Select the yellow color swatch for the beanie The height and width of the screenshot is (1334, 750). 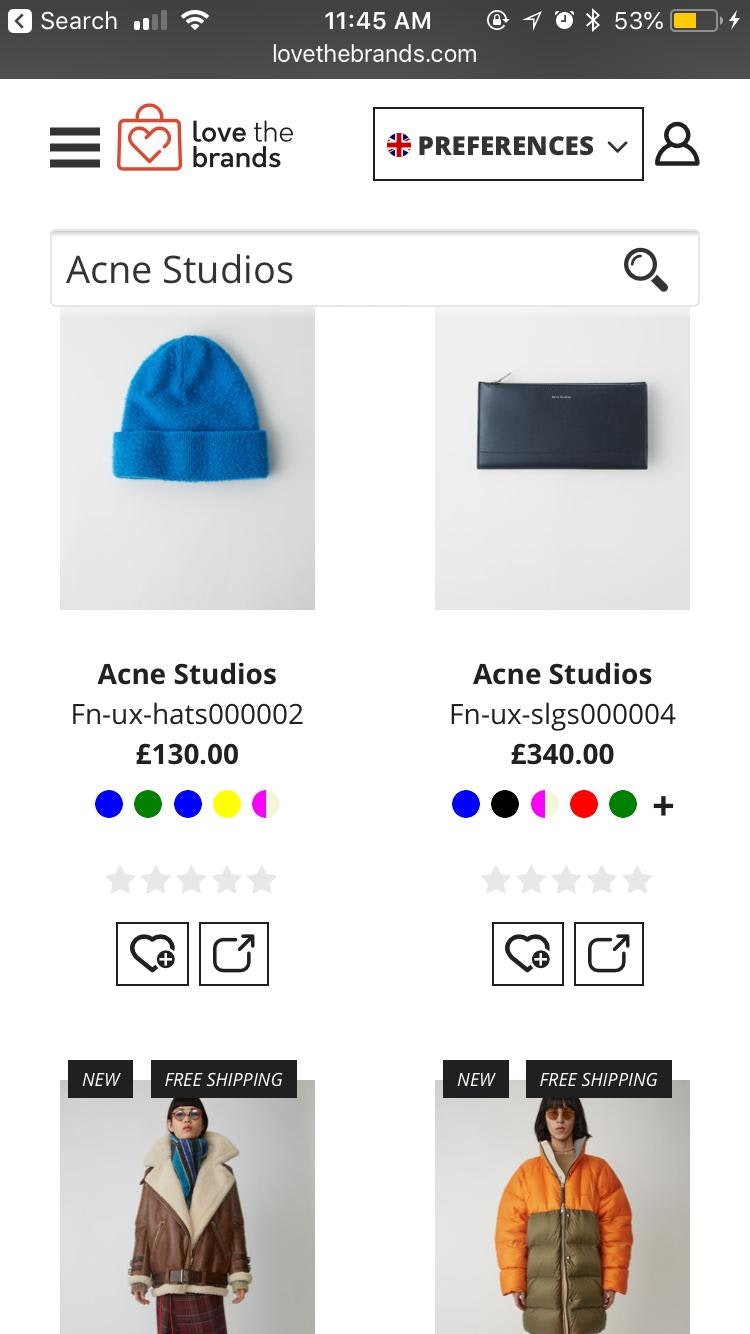pos(226,803)
